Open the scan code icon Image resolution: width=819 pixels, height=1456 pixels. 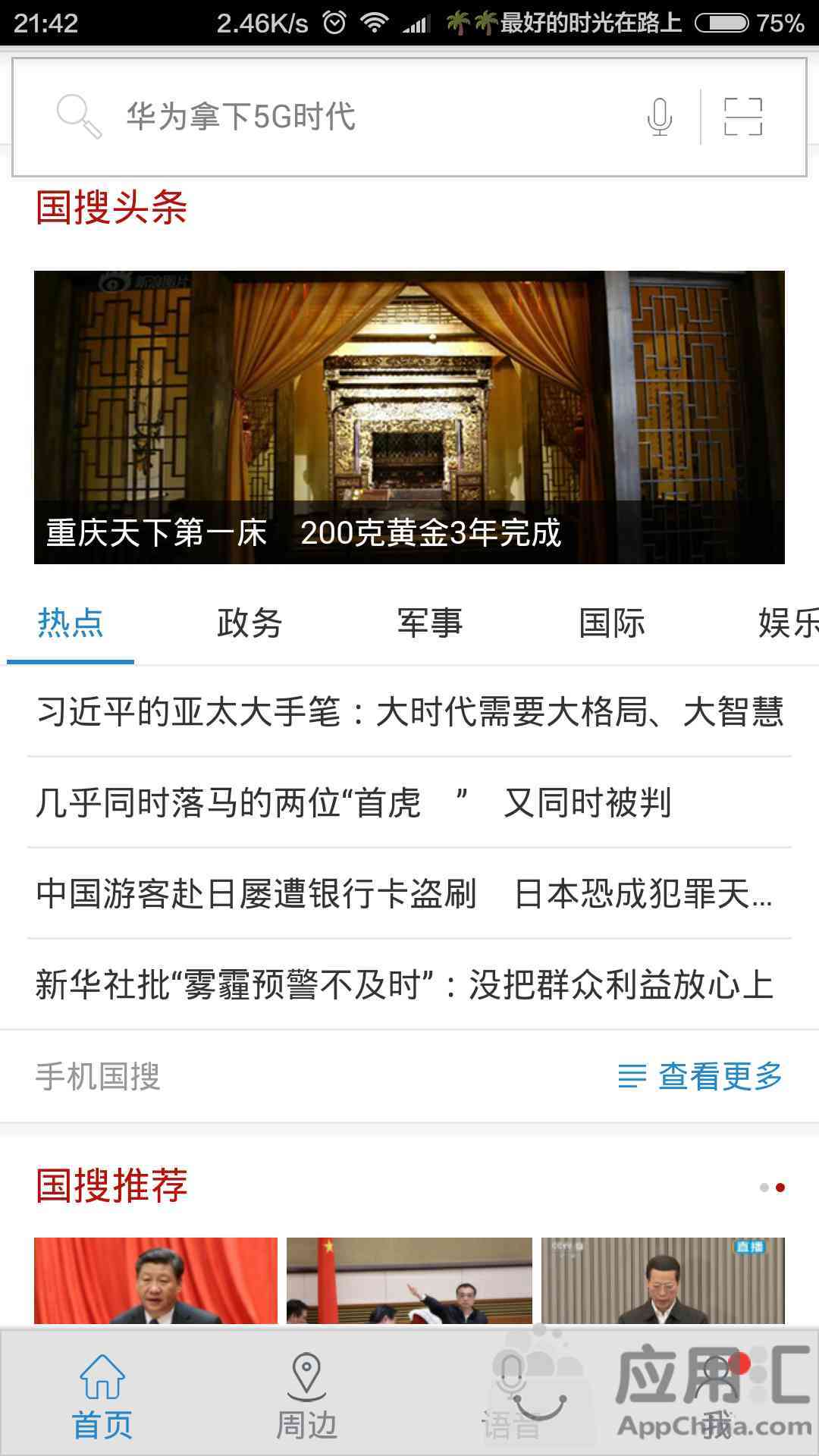[743, 117]
